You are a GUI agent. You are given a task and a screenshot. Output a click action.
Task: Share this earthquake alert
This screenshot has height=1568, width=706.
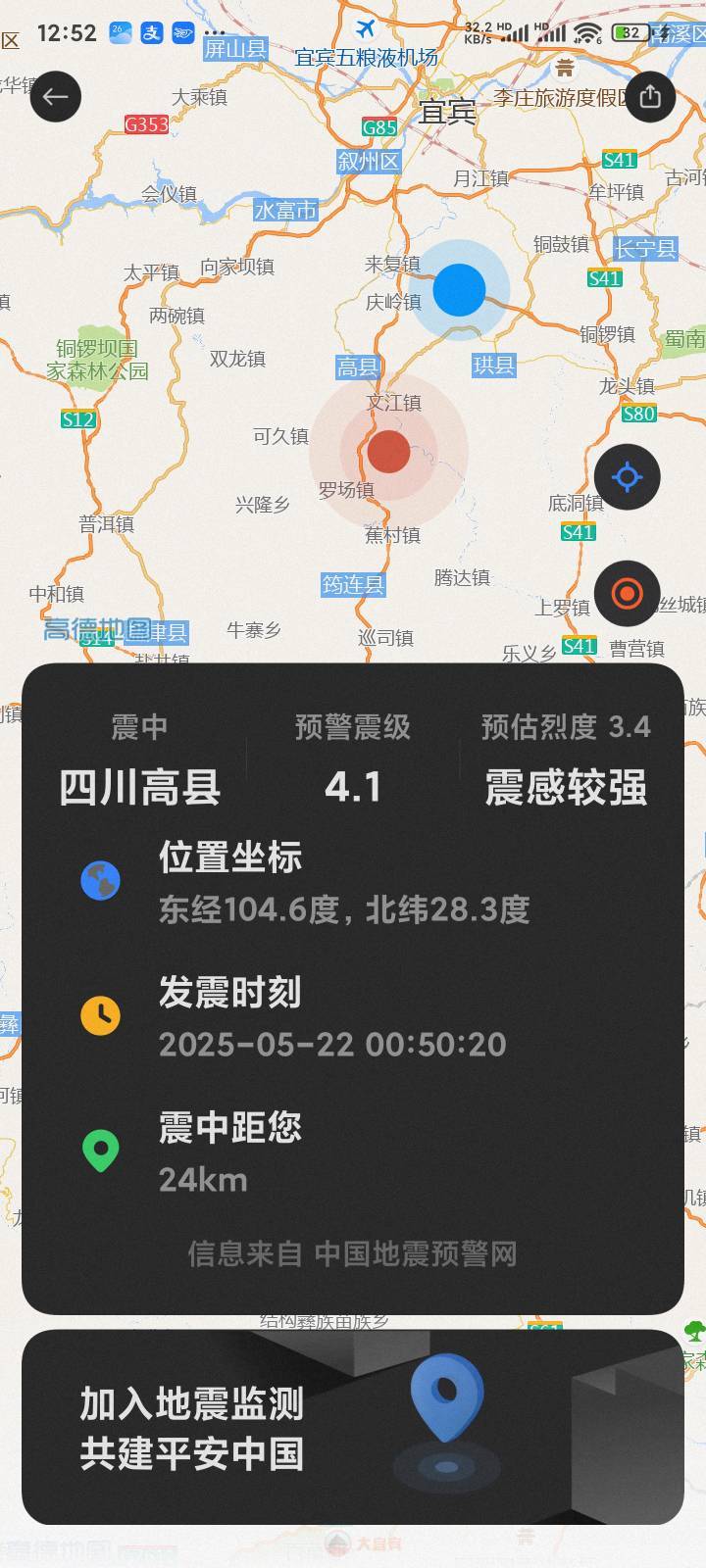(x=650, y=96)
